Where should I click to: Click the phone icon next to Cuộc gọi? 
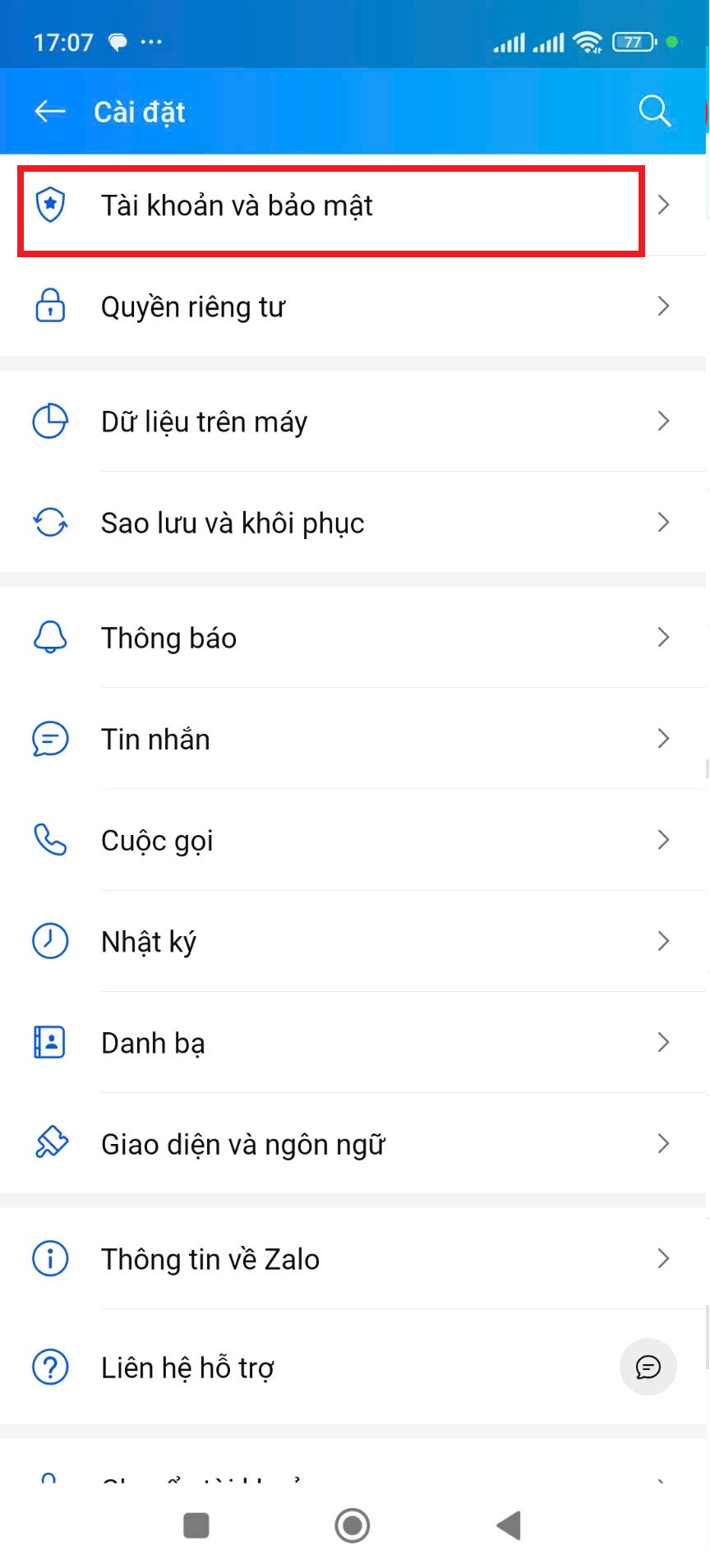coord(49,839)
